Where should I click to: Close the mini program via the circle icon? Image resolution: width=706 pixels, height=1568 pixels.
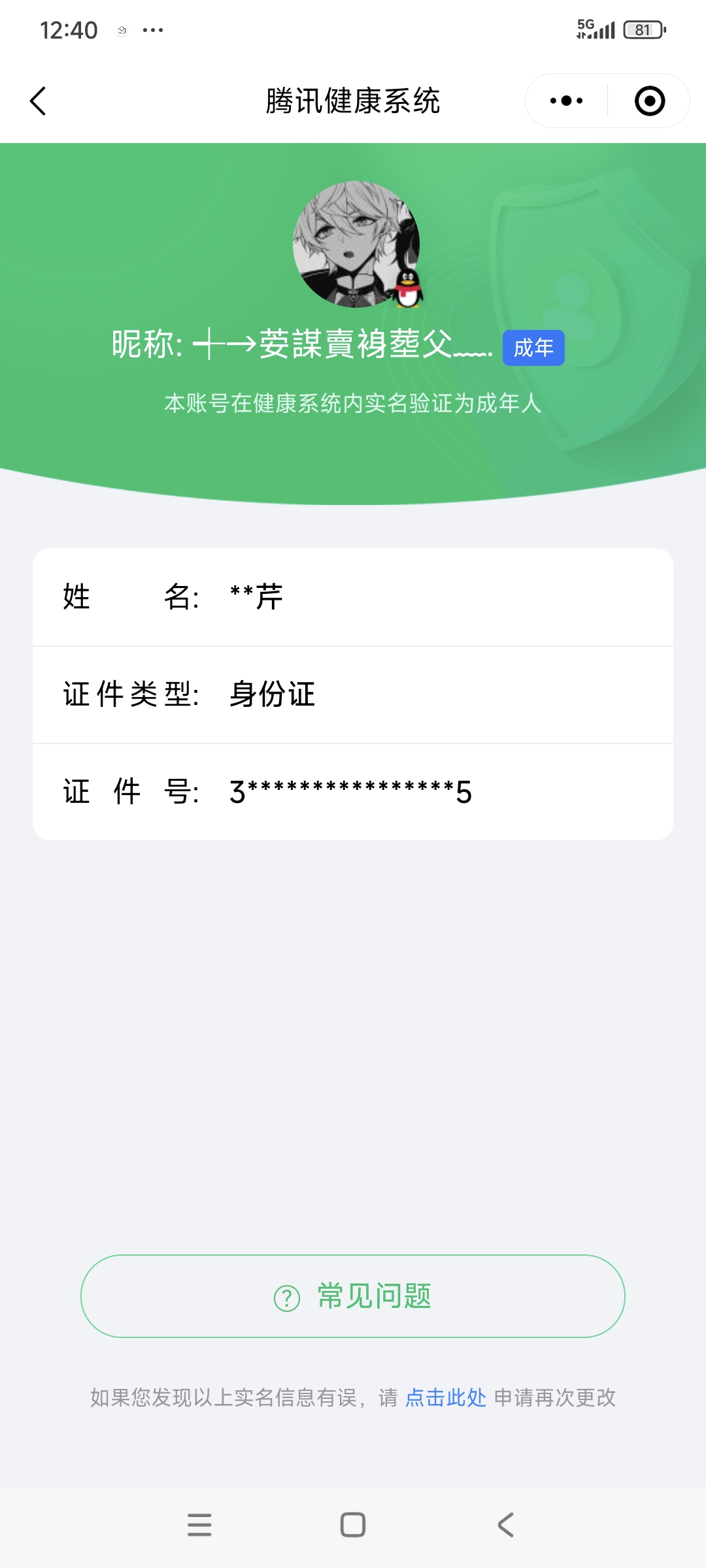click(x=650, y=101)
